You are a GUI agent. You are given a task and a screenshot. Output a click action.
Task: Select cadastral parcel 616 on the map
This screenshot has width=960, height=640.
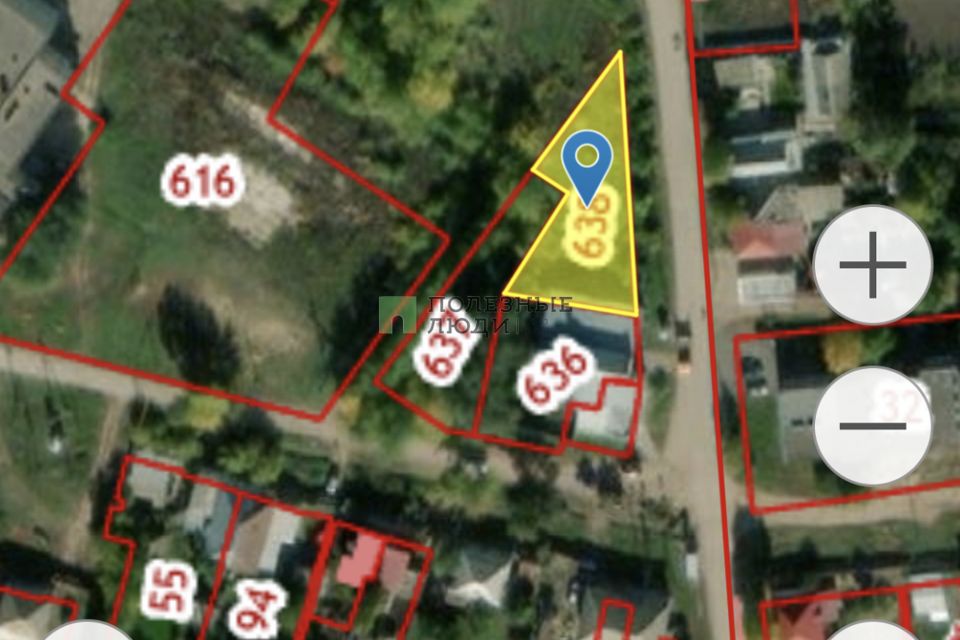(203, 181)
